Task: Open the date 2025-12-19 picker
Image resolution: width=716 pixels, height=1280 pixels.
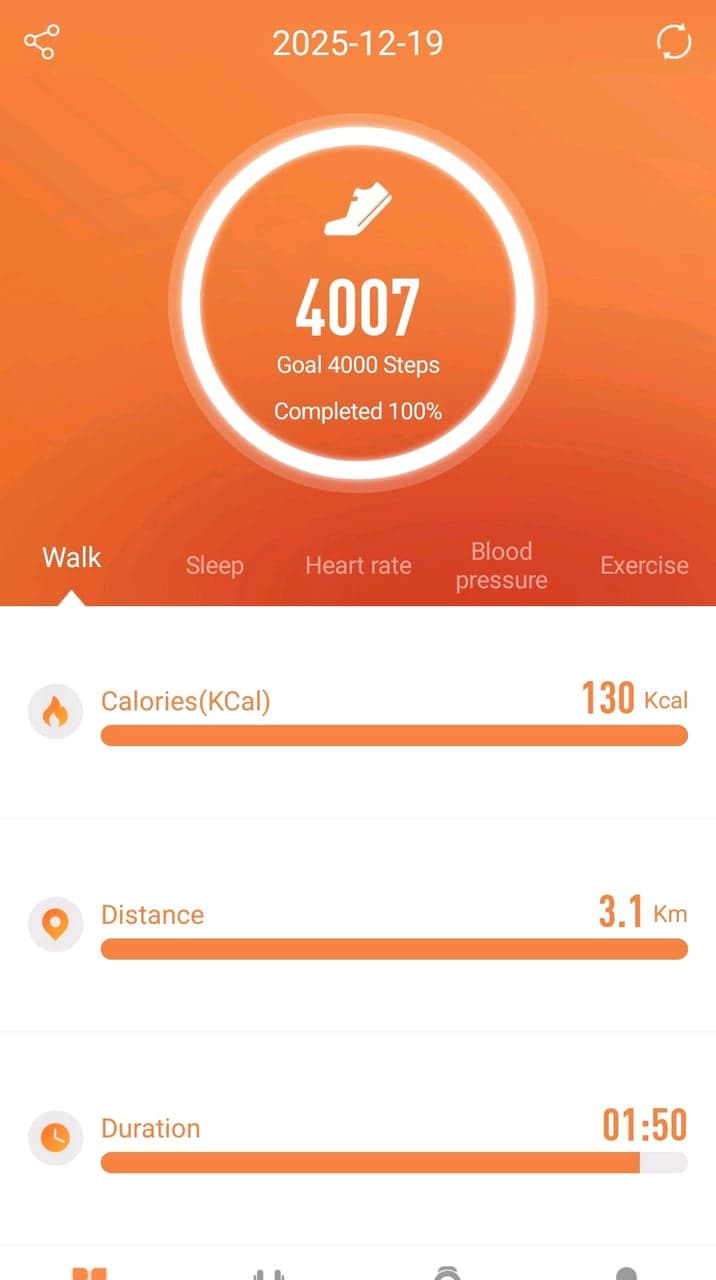Action: pos(358,44)
